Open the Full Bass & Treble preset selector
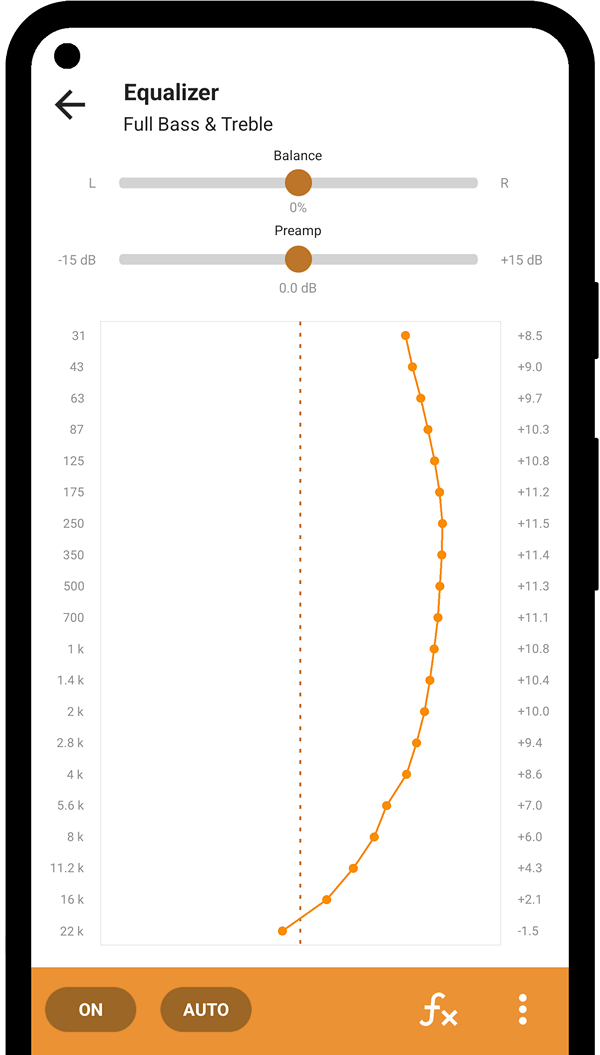 pos(198,124)
